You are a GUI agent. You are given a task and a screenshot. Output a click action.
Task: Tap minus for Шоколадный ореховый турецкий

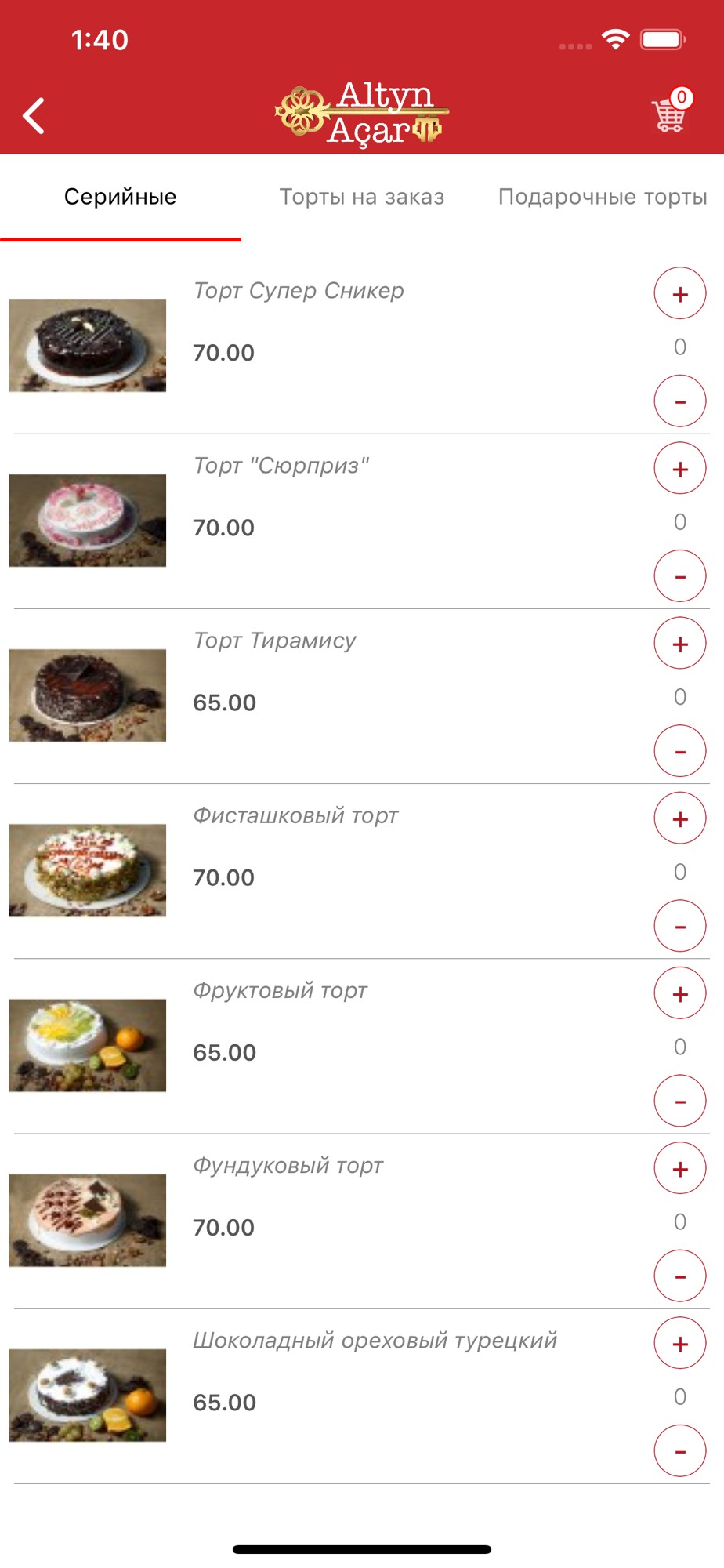pos(680,1450)
